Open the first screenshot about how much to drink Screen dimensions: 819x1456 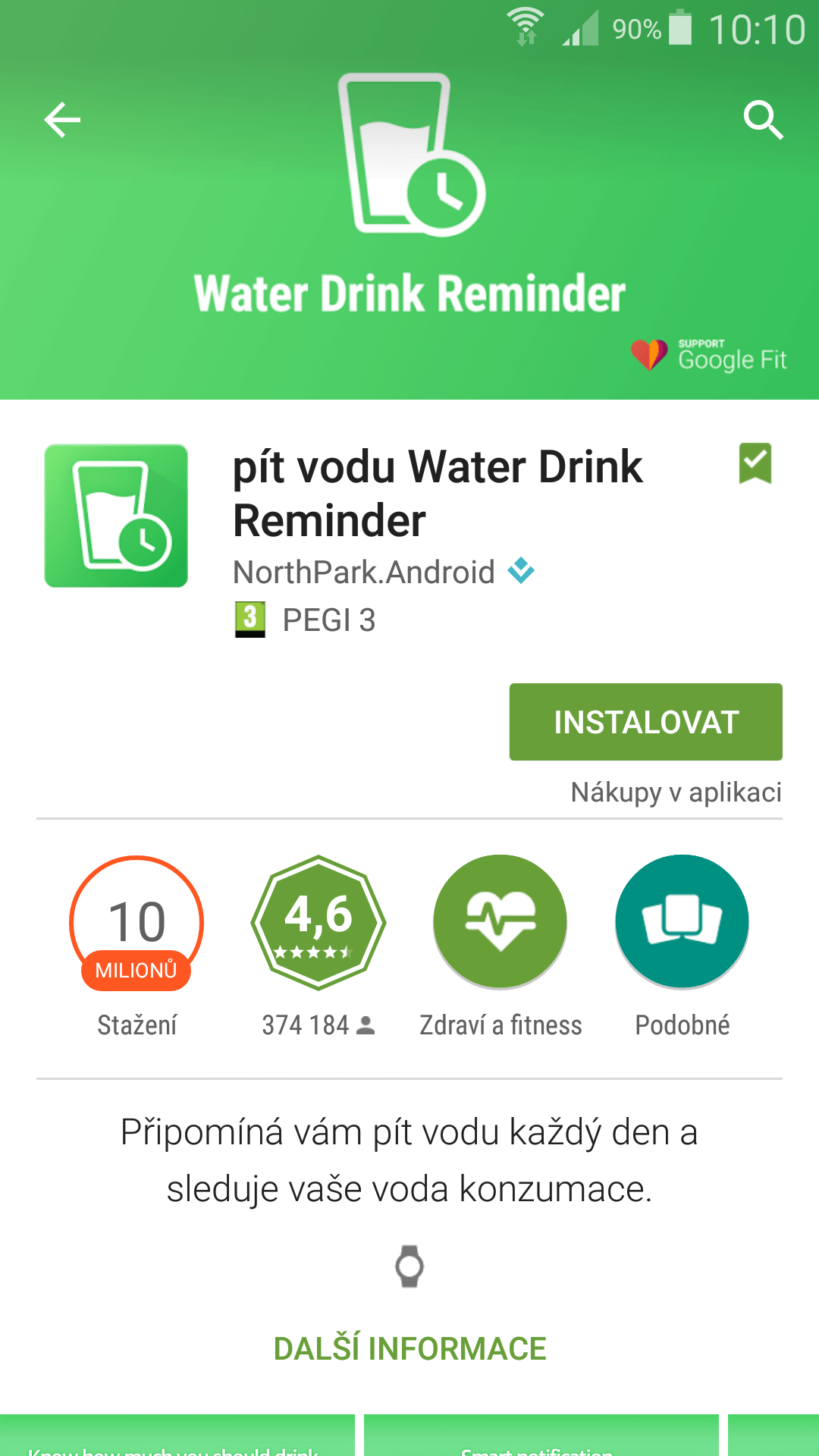click(x=177, y=1435)
